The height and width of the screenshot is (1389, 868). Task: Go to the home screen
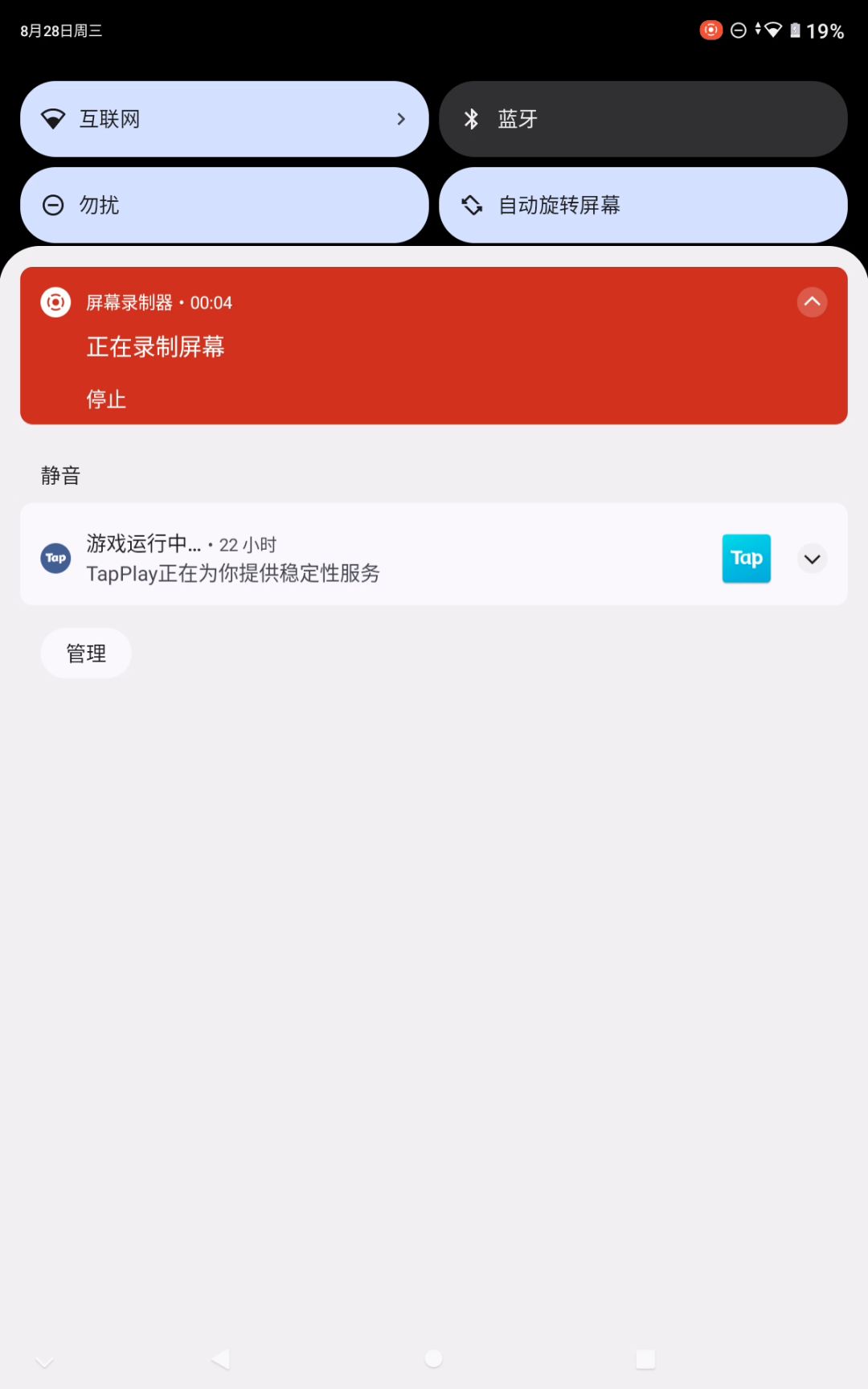434,1358
